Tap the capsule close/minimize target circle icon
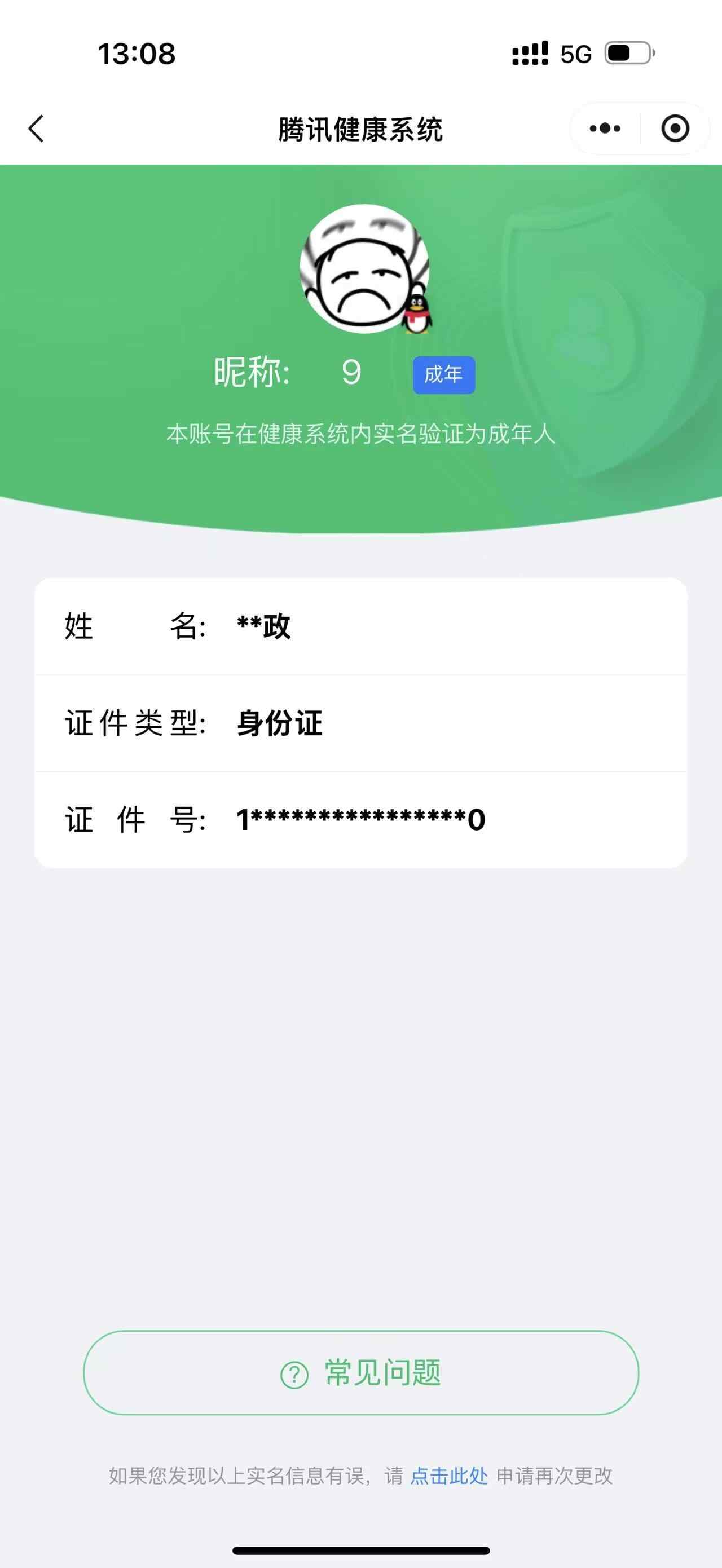 pyautogui.click(x=676, y=128)
